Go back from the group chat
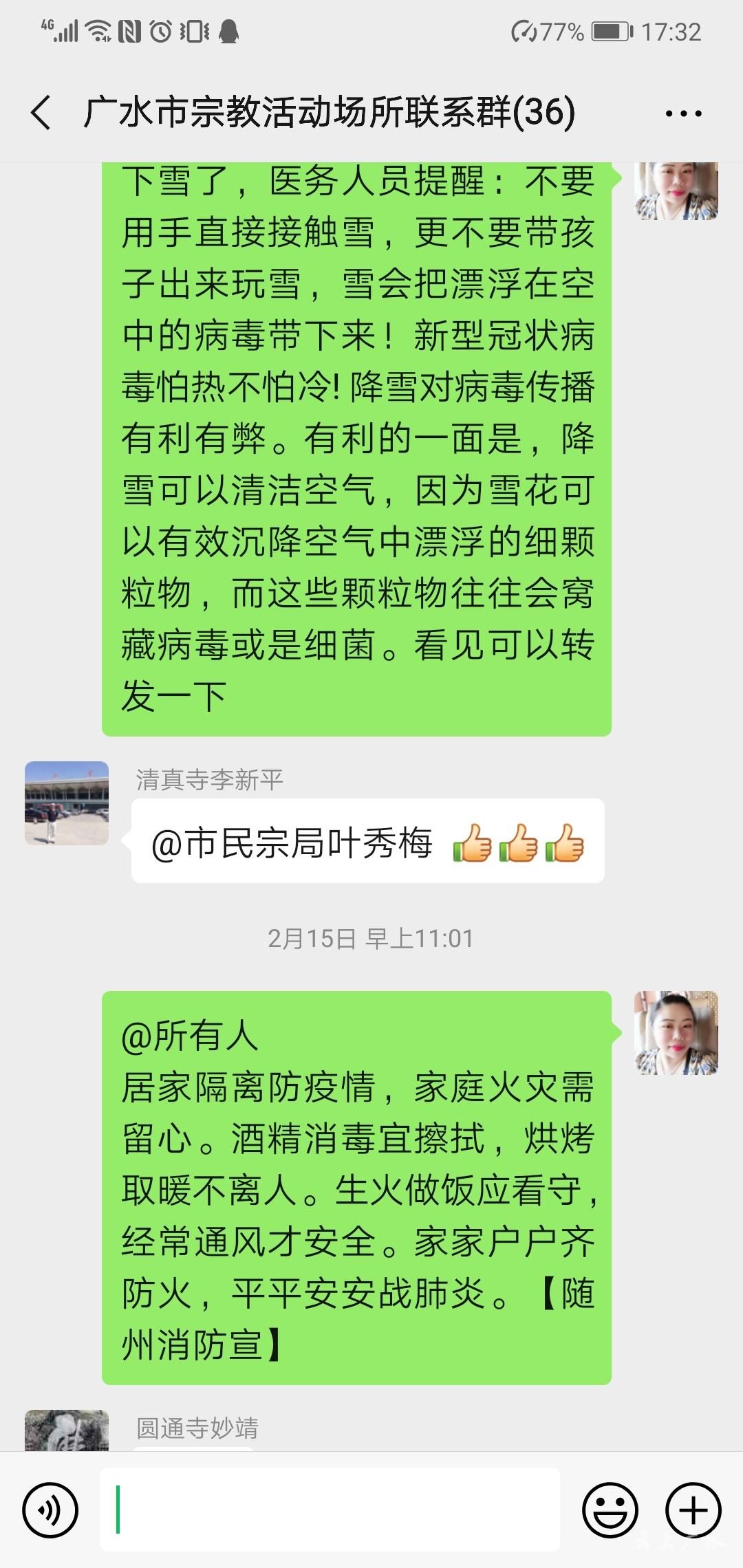Image resolution: width=743 pixels, height=1568 pixels. point(41,112)
